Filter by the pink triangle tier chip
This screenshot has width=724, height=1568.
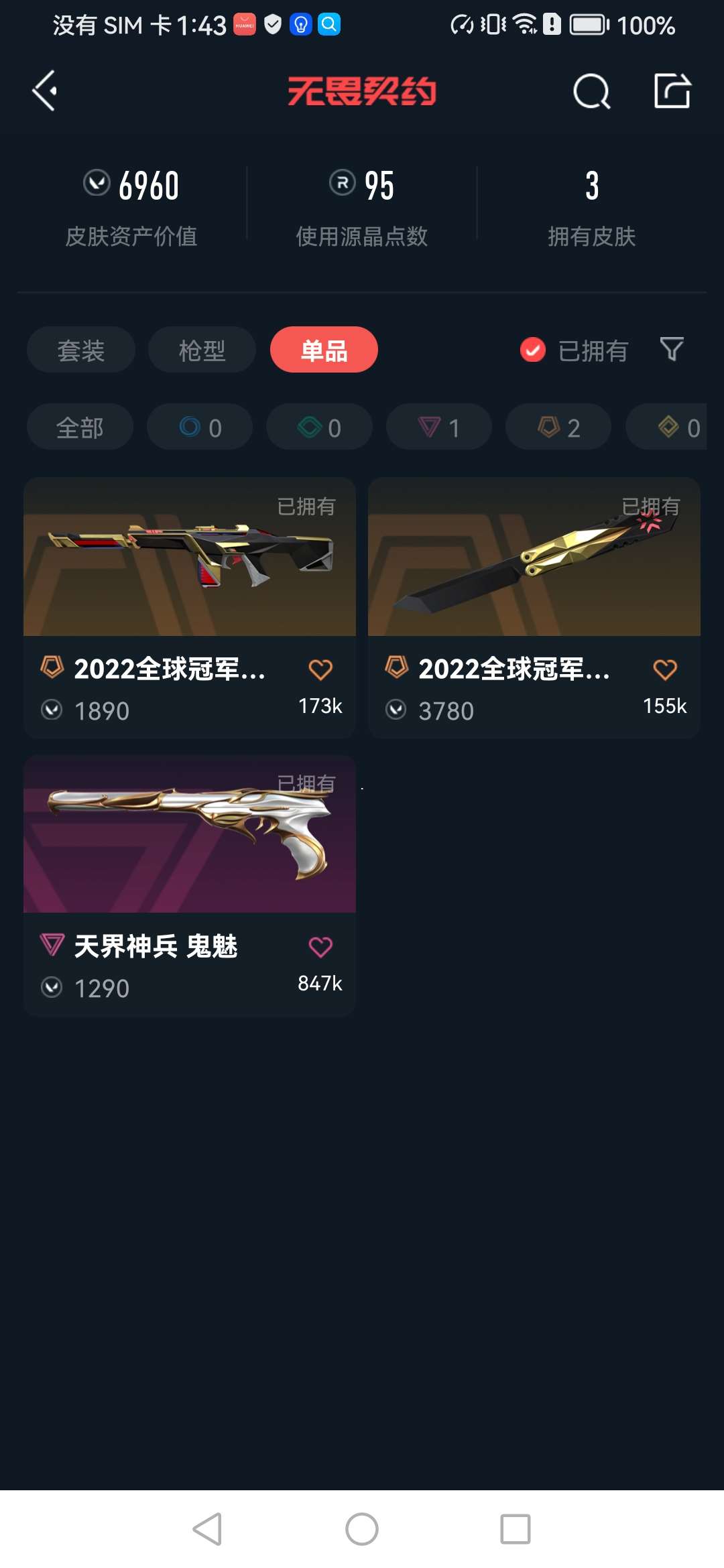click(438, 427)
